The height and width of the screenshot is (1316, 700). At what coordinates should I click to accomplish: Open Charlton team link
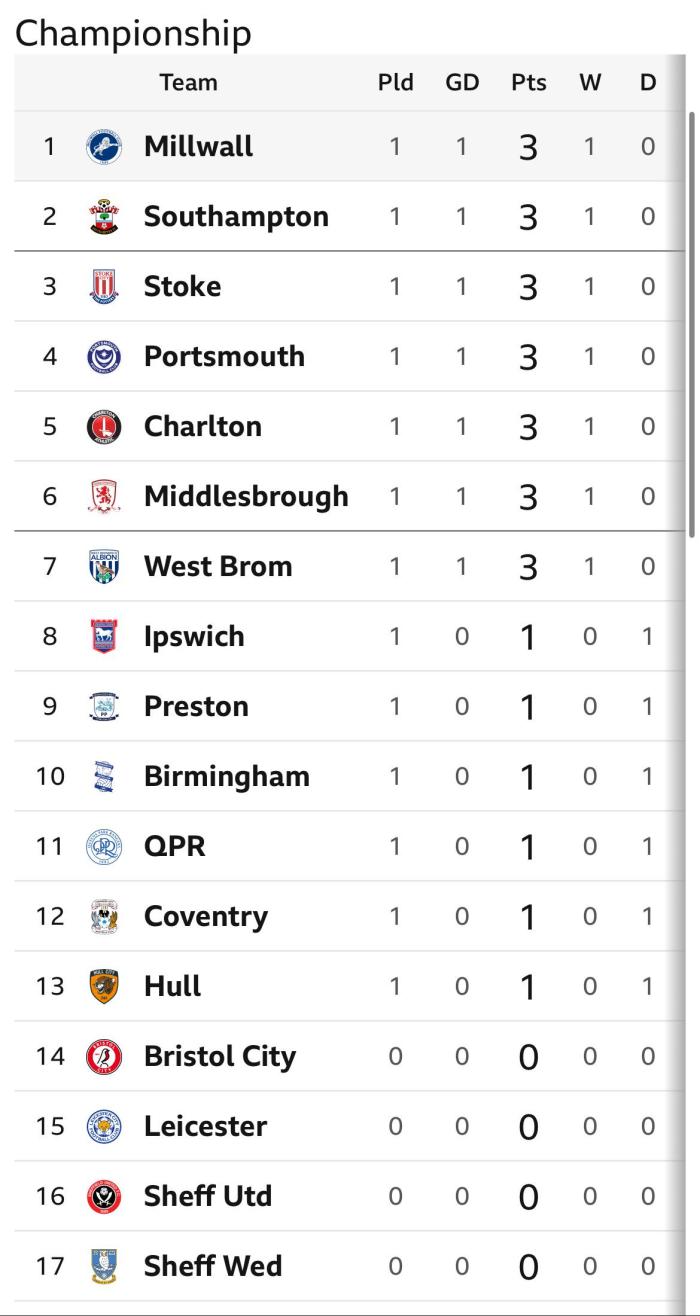coord(202,426)
